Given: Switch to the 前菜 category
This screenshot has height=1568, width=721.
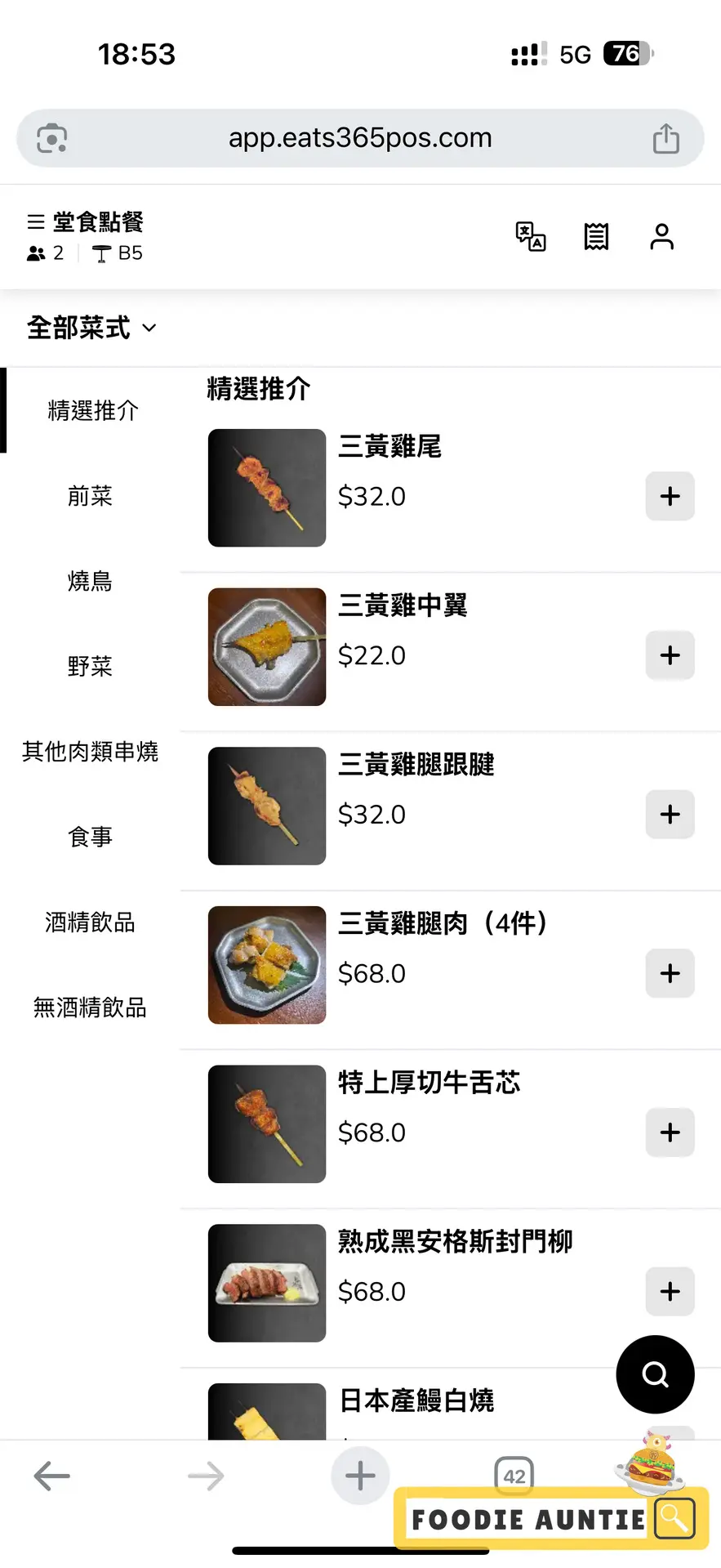Looking at the screenshot, I should tap(90, 496).
